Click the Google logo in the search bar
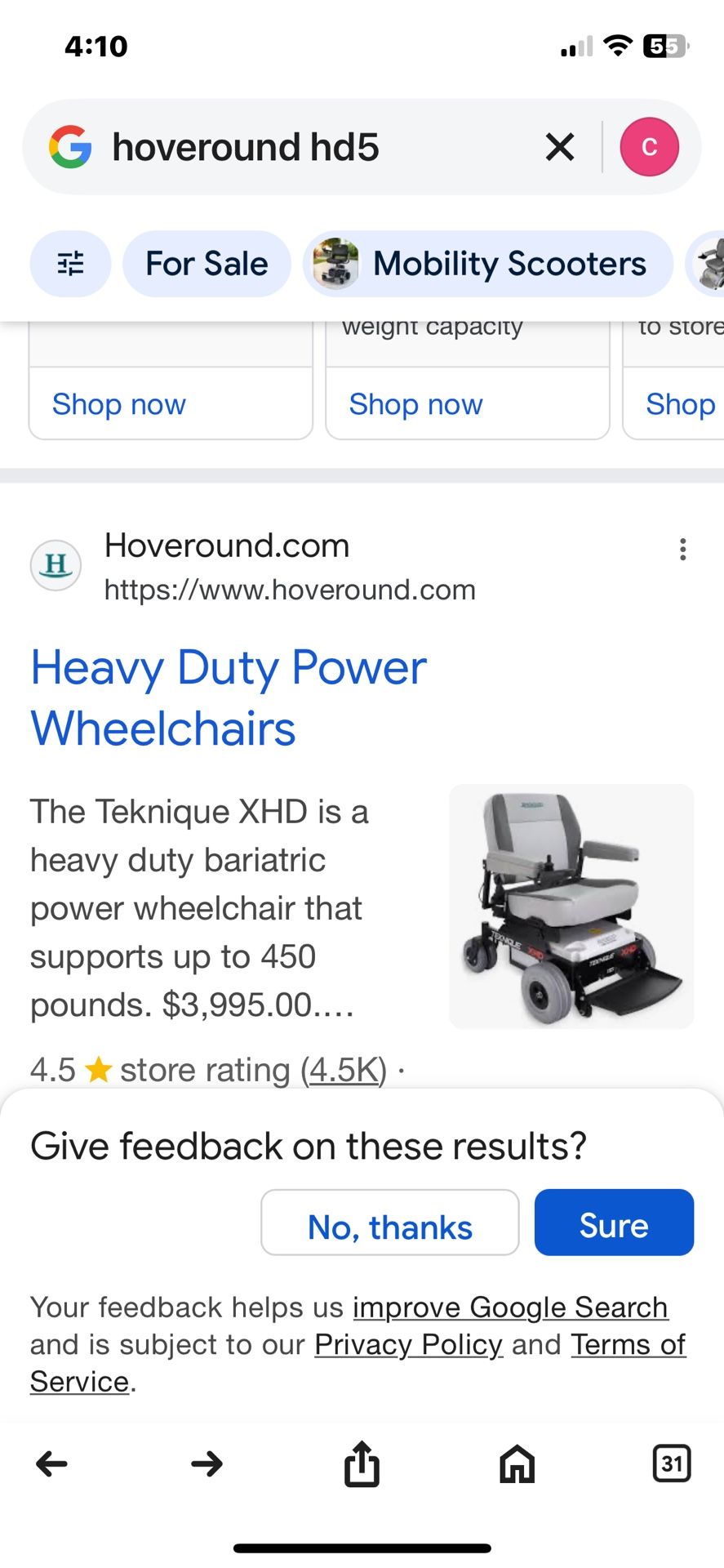 pyautogui.click(x=71, y=147)
